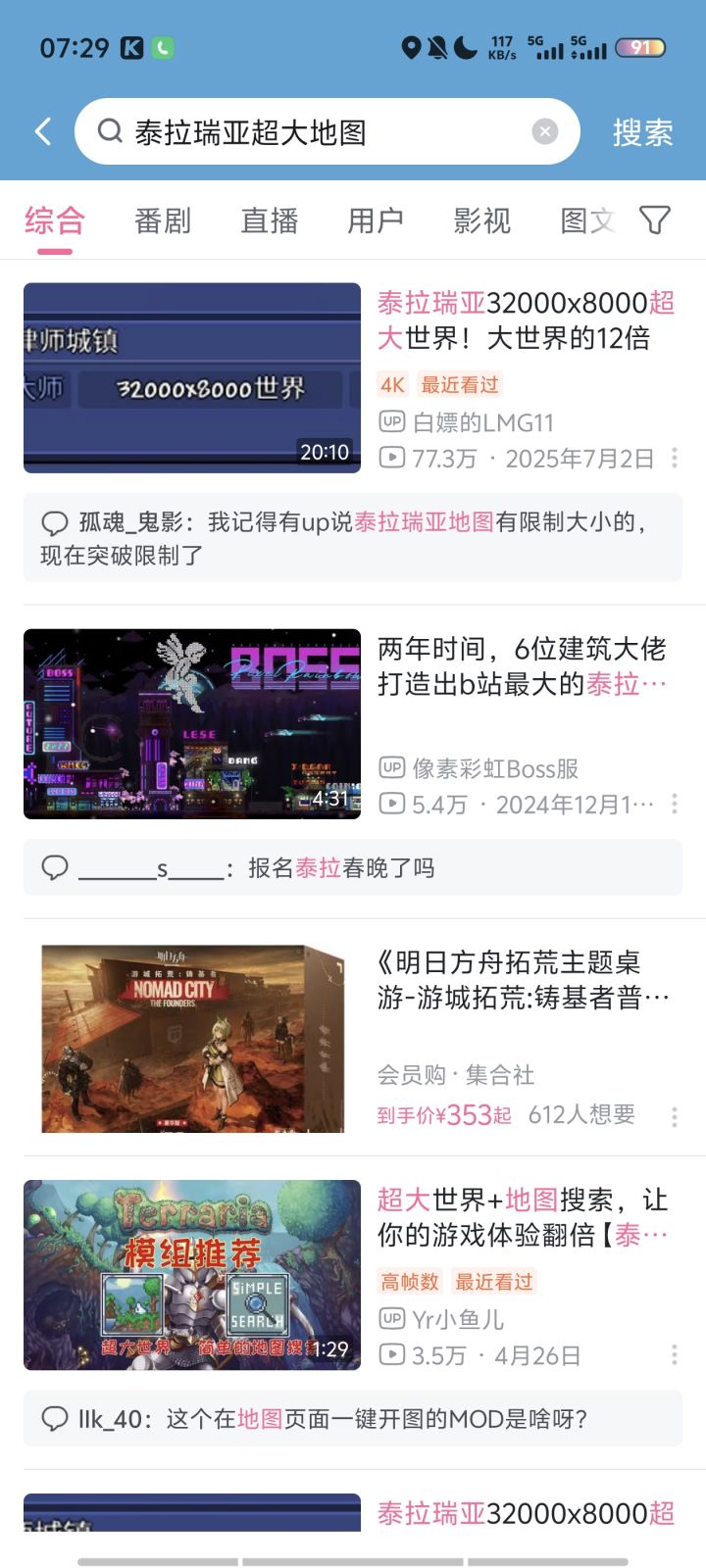
Task: Open the filter funnel icon
Action: point(655,220)
